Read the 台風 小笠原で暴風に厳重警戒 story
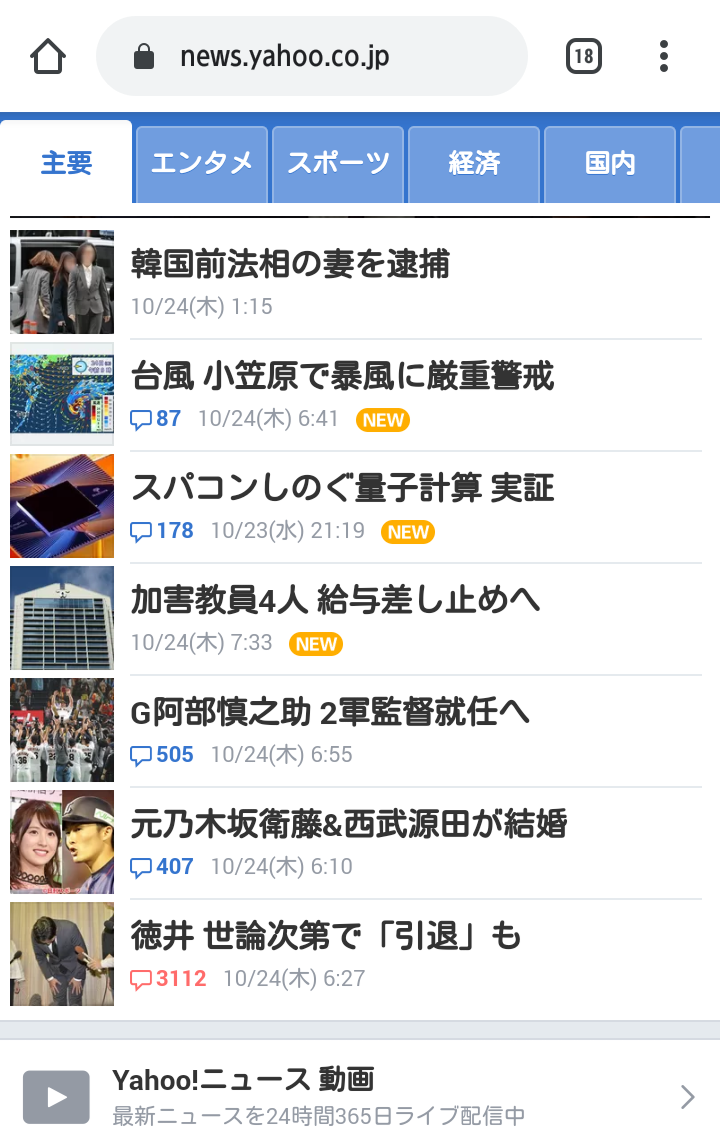 click(342, 377)
